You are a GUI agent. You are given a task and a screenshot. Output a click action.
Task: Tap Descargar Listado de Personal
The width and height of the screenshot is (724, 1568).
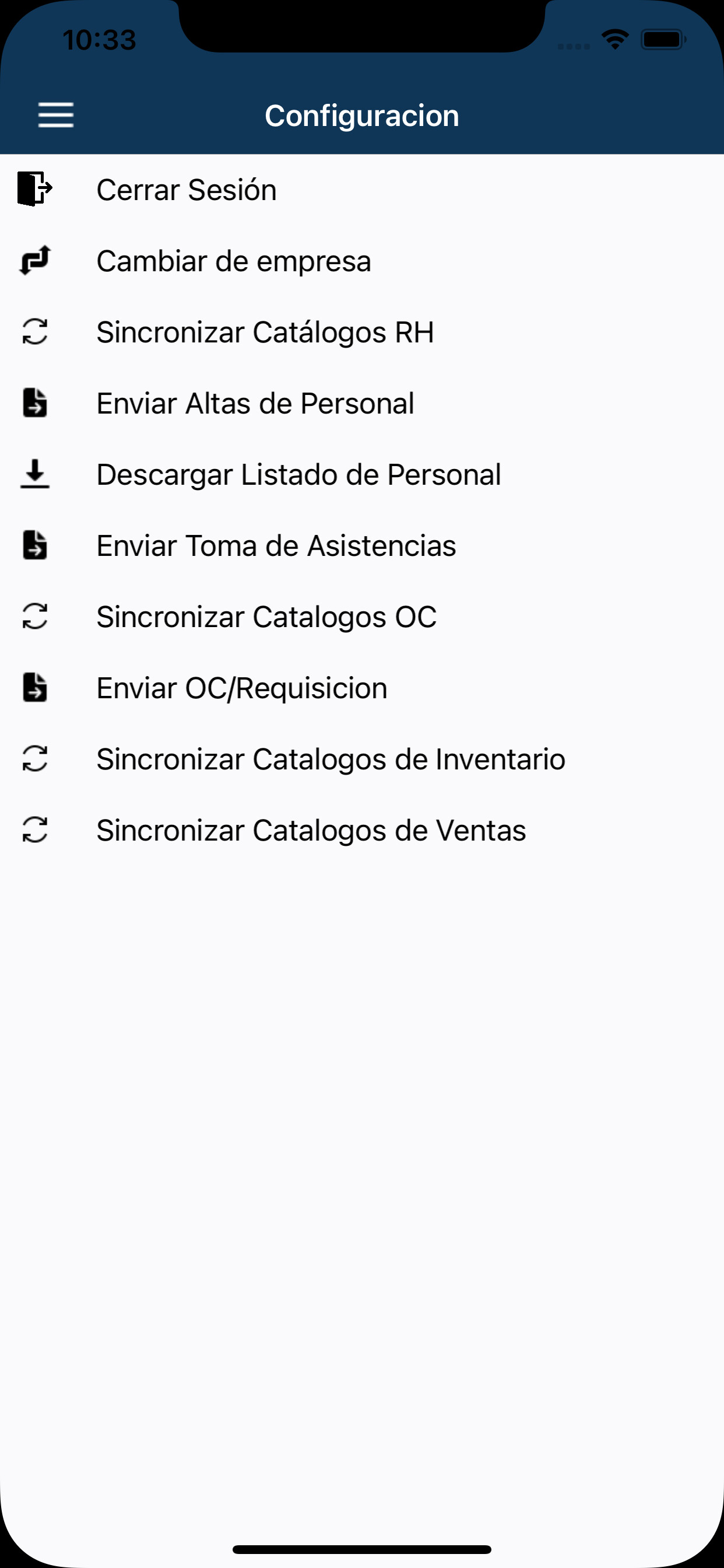362,475
